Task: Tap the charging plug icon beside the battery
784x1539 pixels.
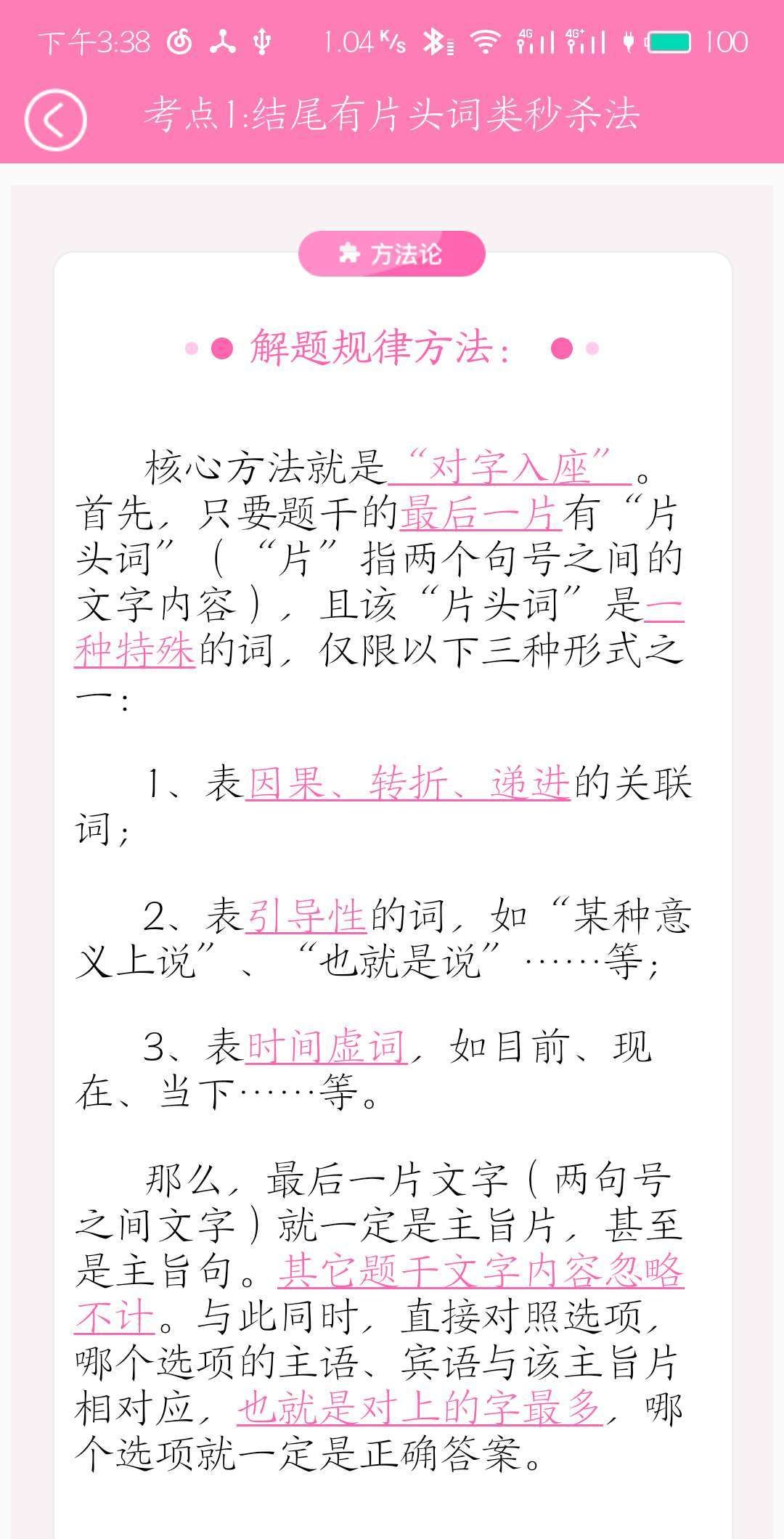Action: pyautogui.click(x=627, y=41)
